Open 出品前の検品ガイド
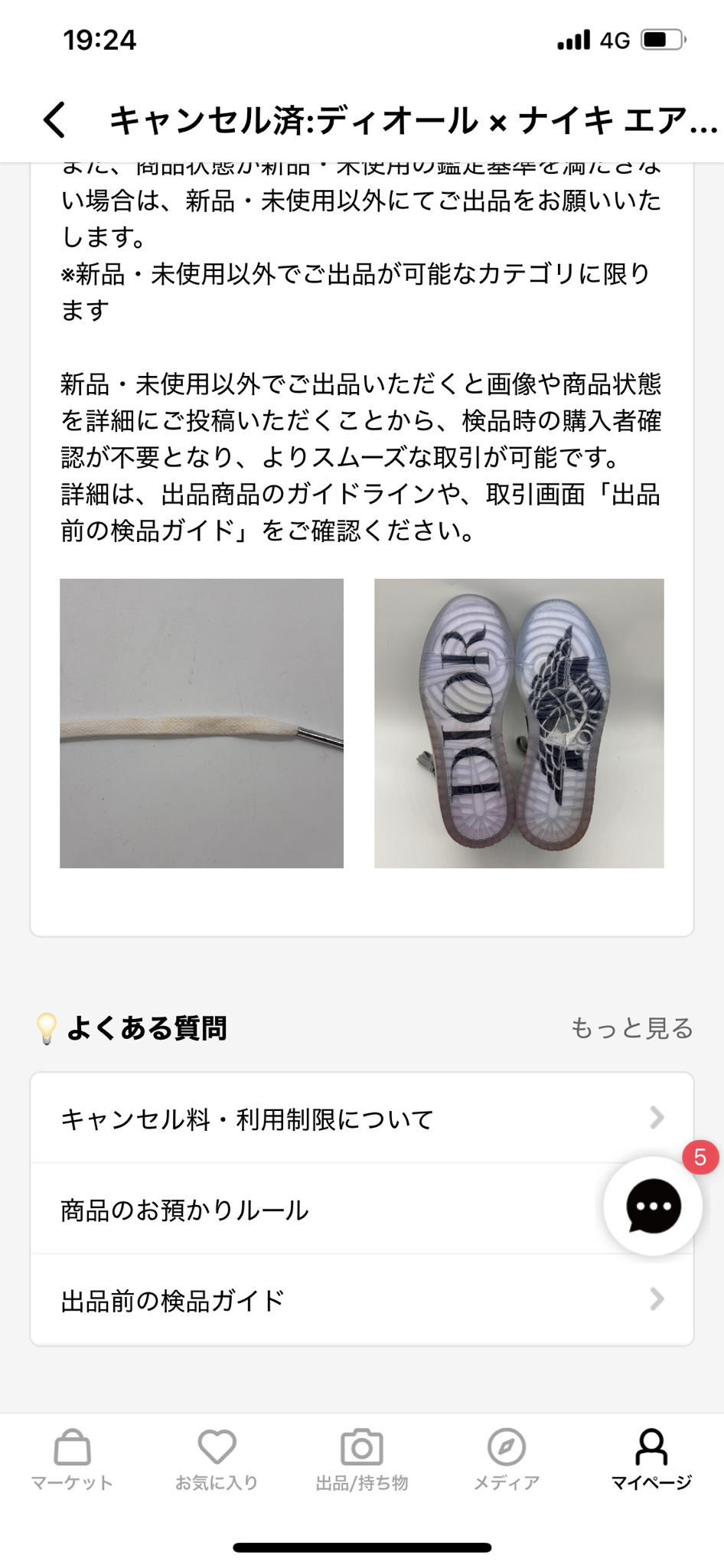 click(x=362, y=1299)
